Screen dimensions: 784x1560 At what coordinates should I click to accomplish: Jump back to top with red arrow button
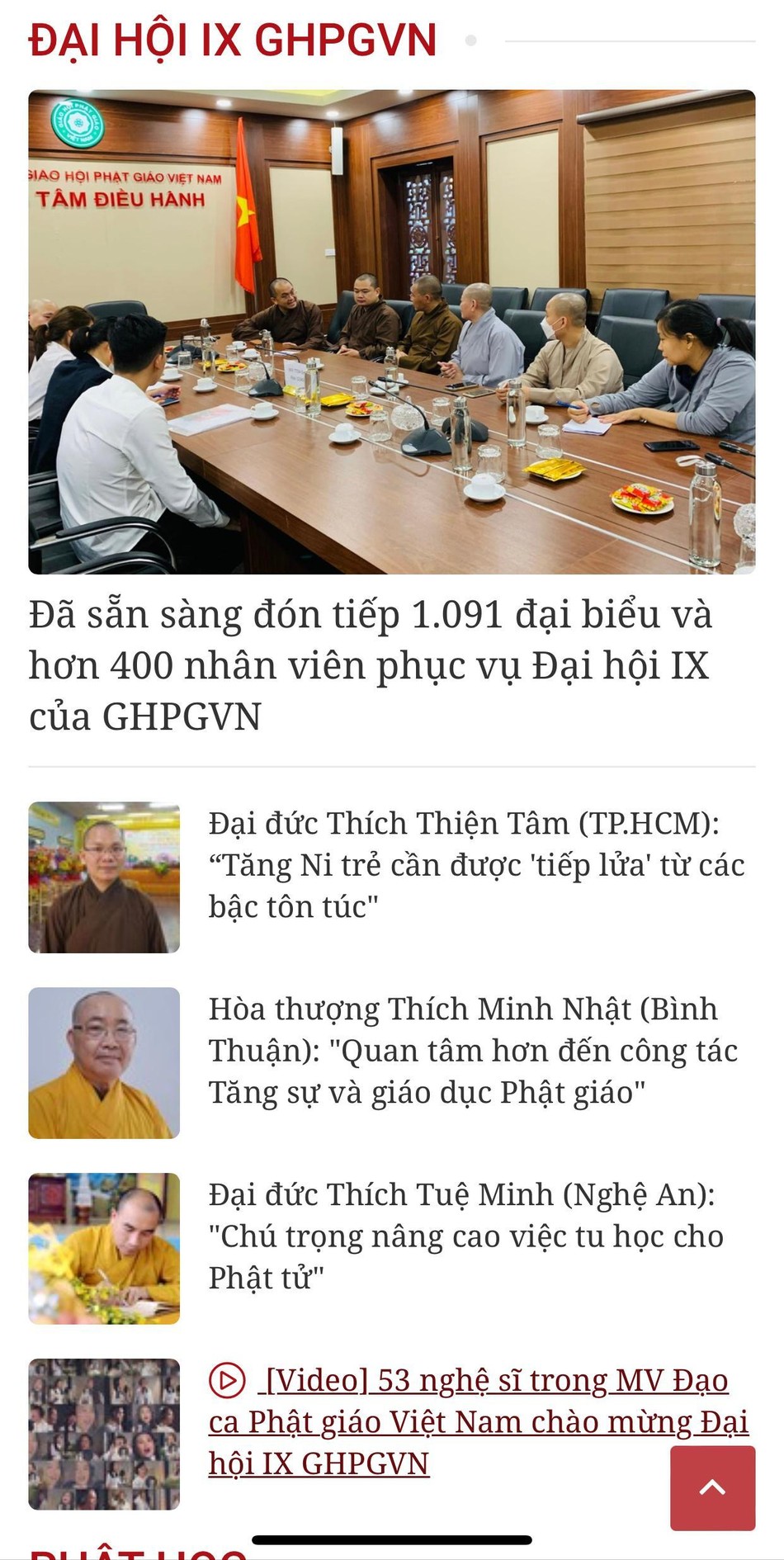pyautogui.click(x=712, y=1487)
